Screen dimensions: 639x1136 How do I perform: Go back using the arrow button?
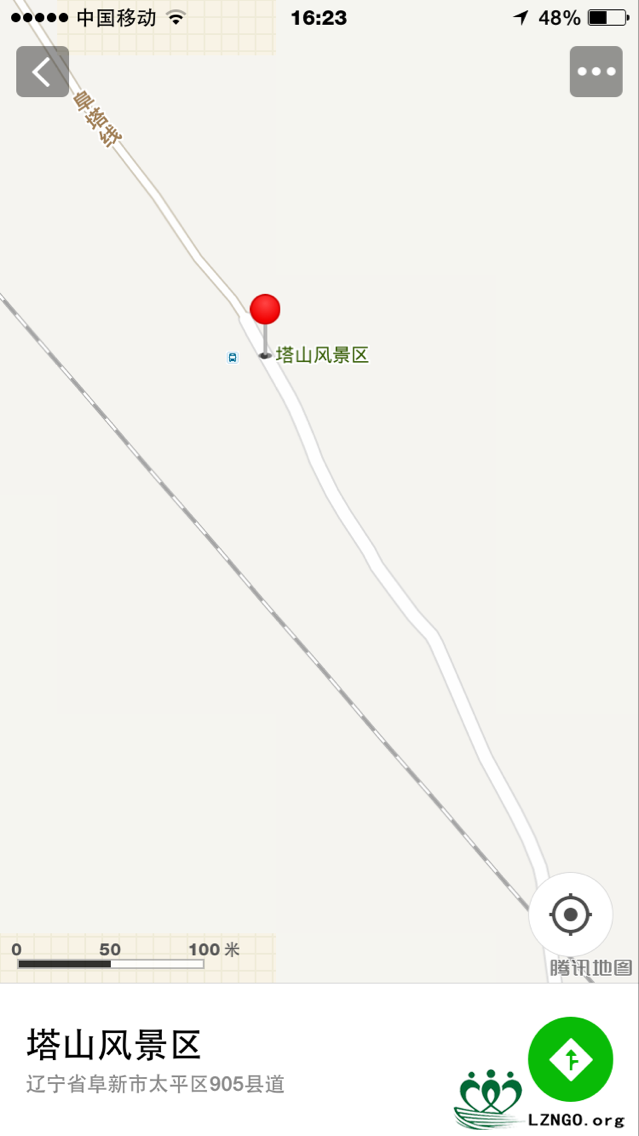tap(42, 72)
